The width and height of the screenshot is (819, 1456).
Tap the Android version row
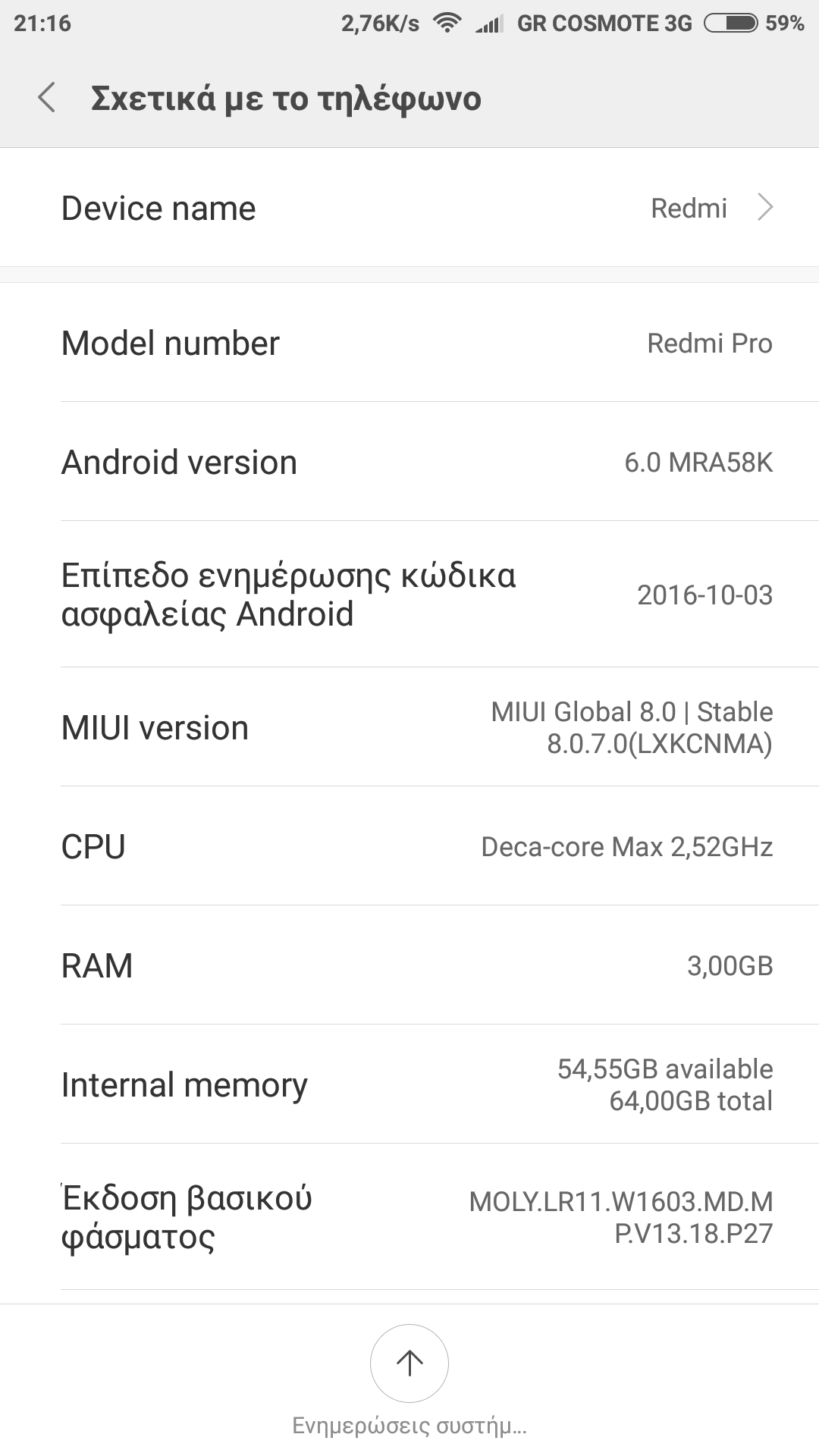point(409,462)
